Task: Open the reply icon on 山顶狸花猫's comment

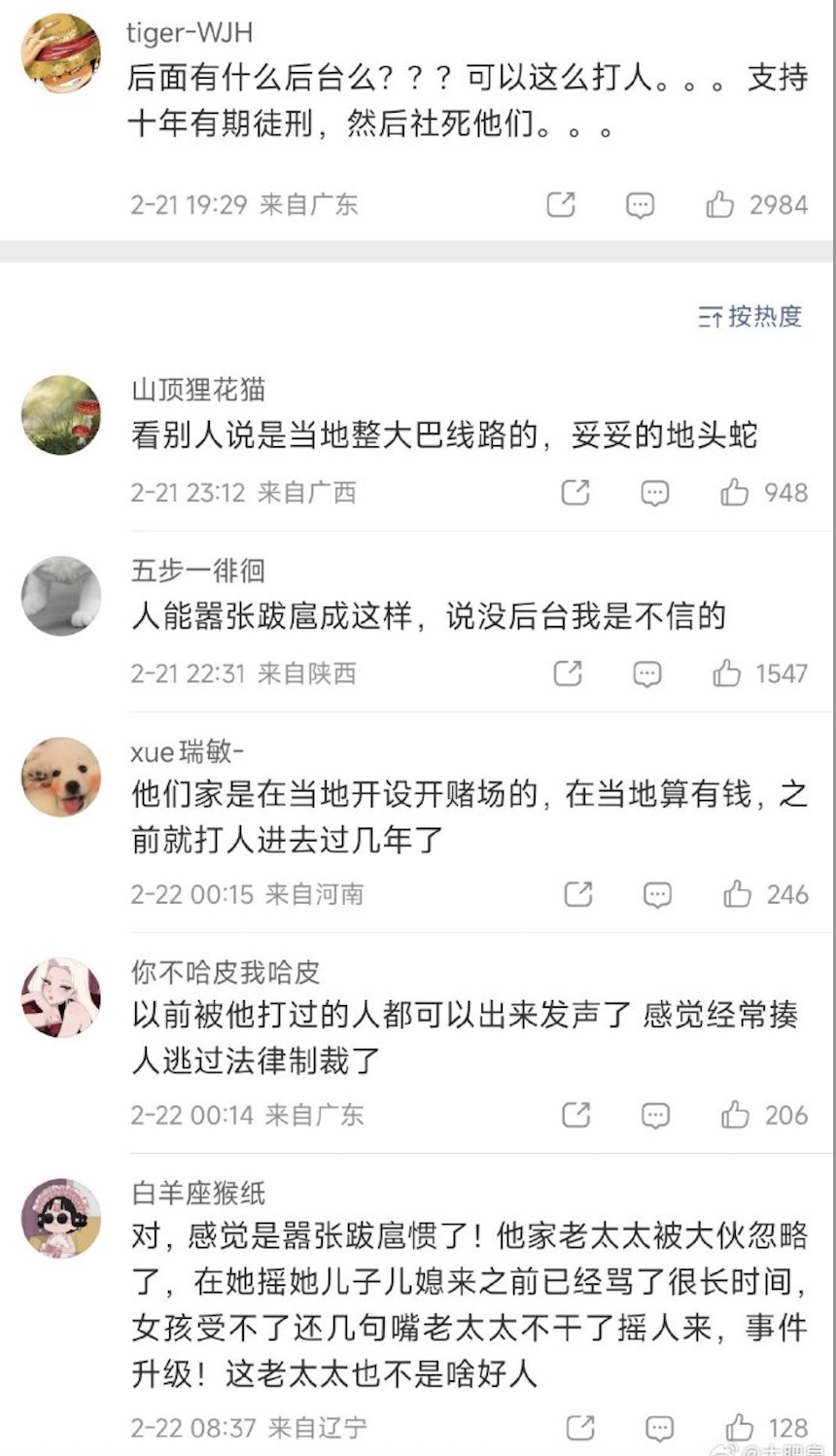Action: pyautogui.click(x=655, y=494)
